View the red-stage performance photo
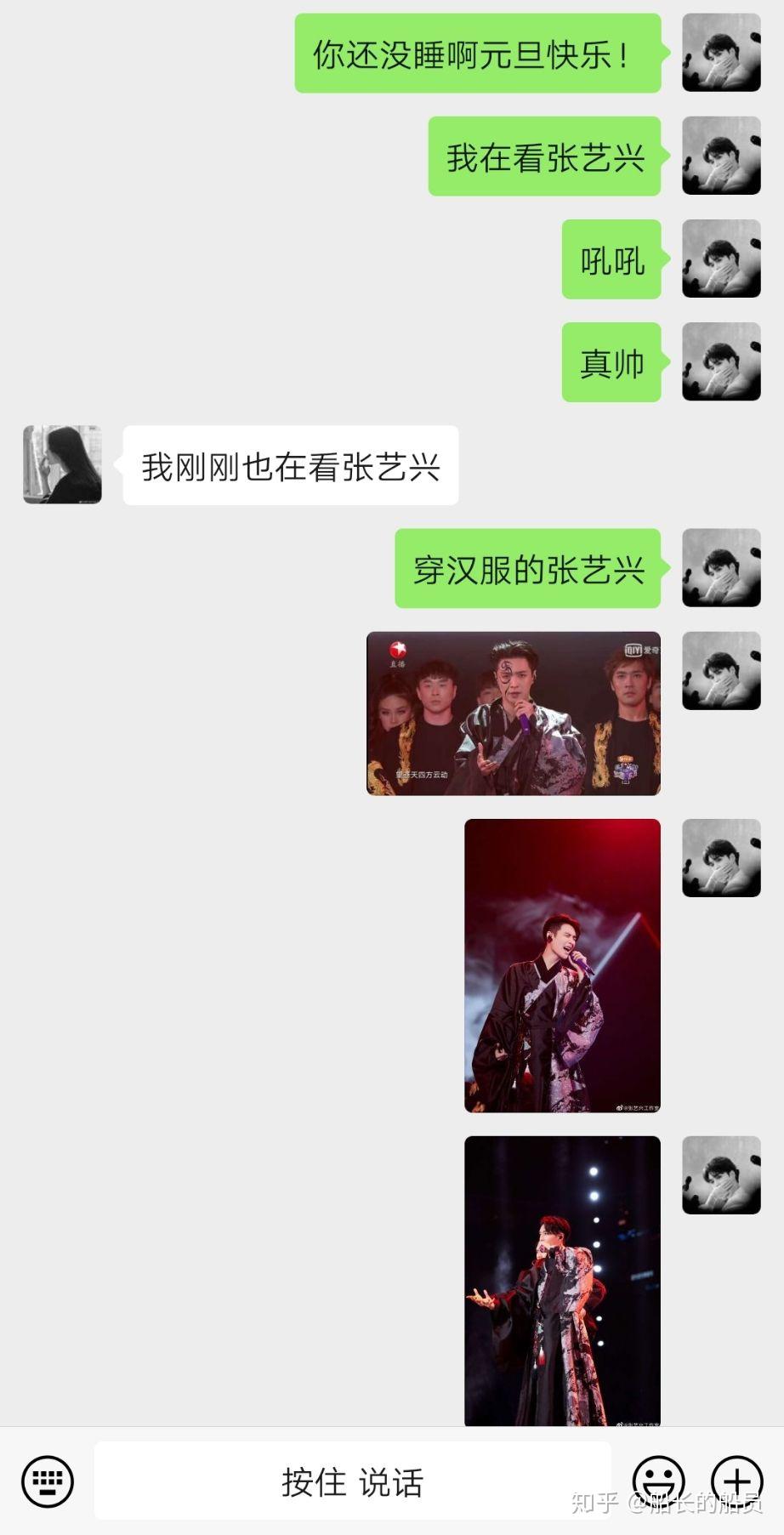 click(562, 965)
